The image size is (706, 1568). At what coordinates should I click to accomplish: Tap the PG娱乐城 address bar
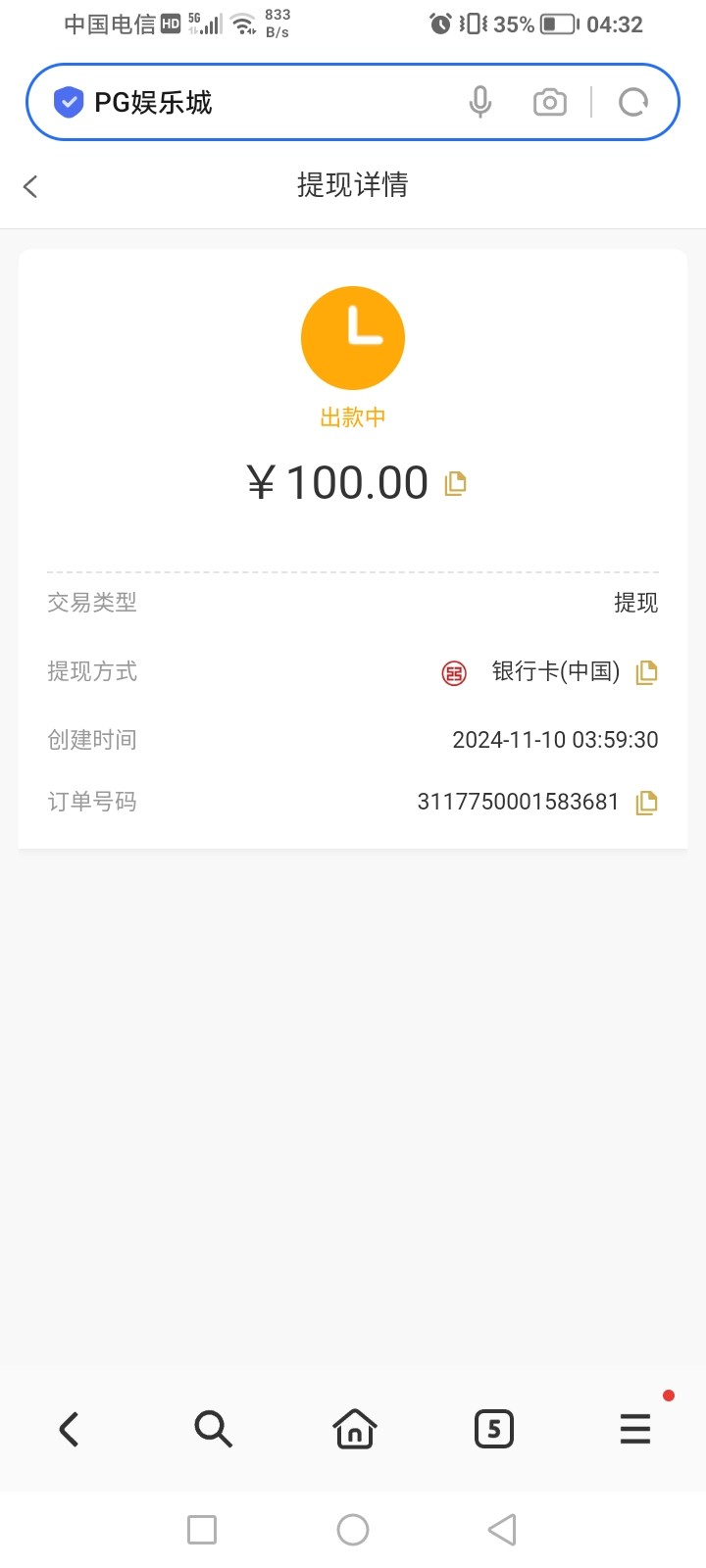click(x=265, y=103)
